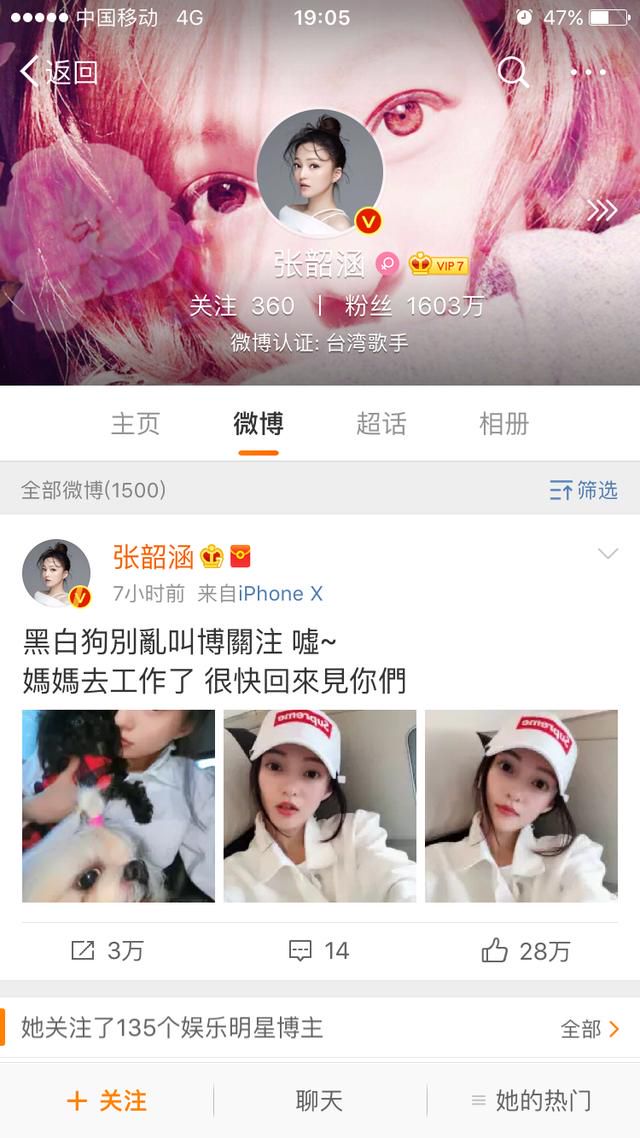This screenshot has width=640, height=1138.
Task: Open 她的热门 menu
Action: [x=532, y=1101]
